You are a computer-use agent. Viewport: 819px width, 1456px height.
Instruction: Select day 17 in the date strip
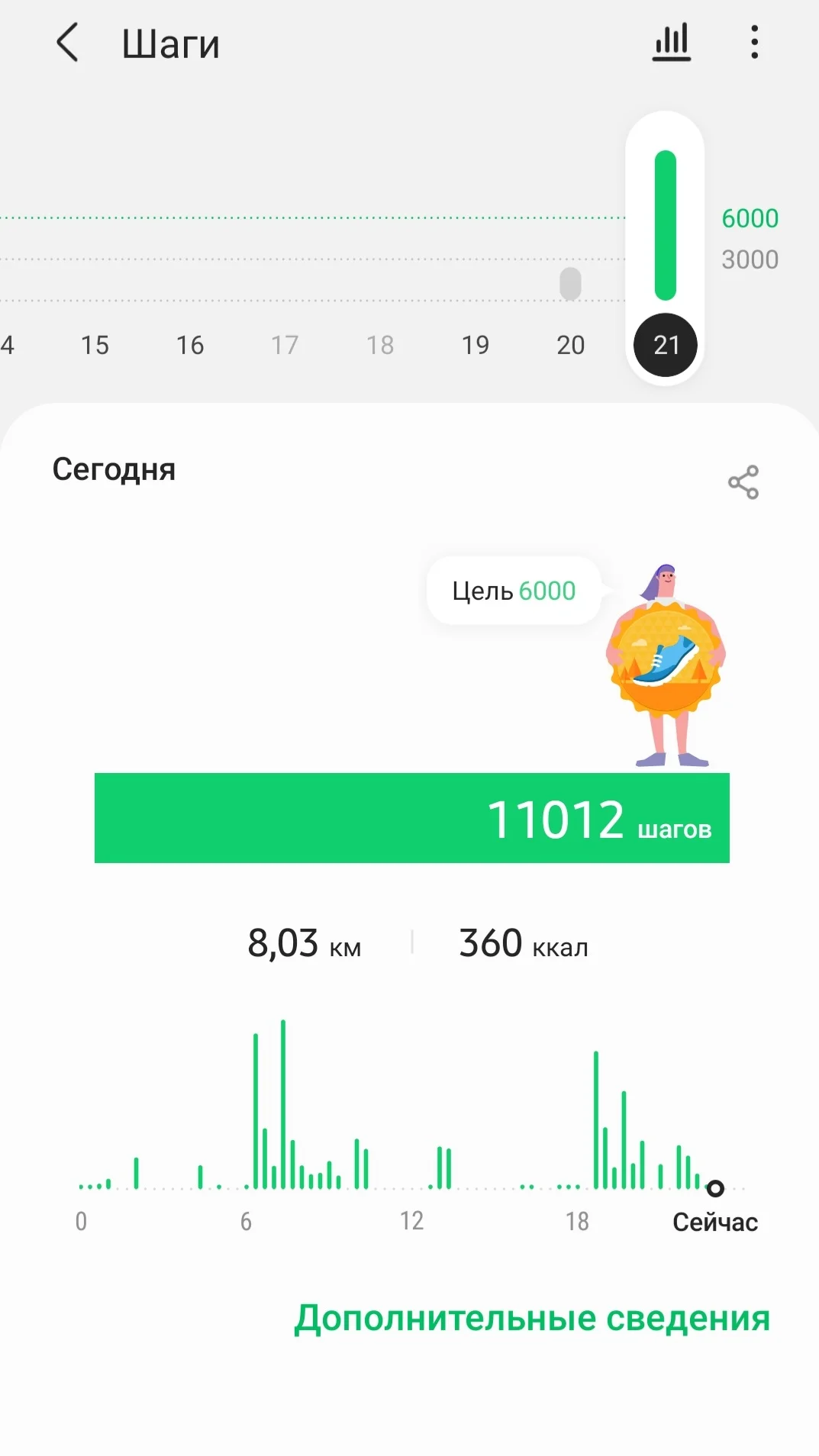coord(285,345)
